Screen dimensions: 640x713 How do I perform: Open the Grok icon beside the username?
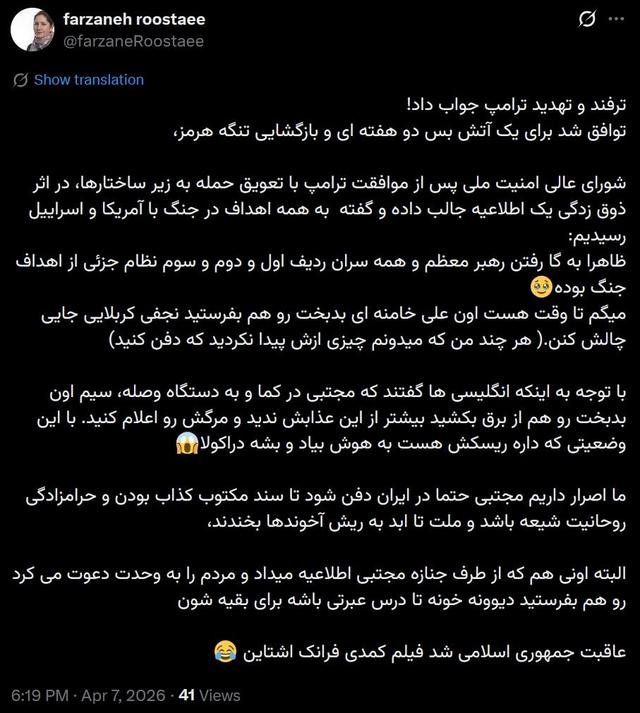coord(589,21)
